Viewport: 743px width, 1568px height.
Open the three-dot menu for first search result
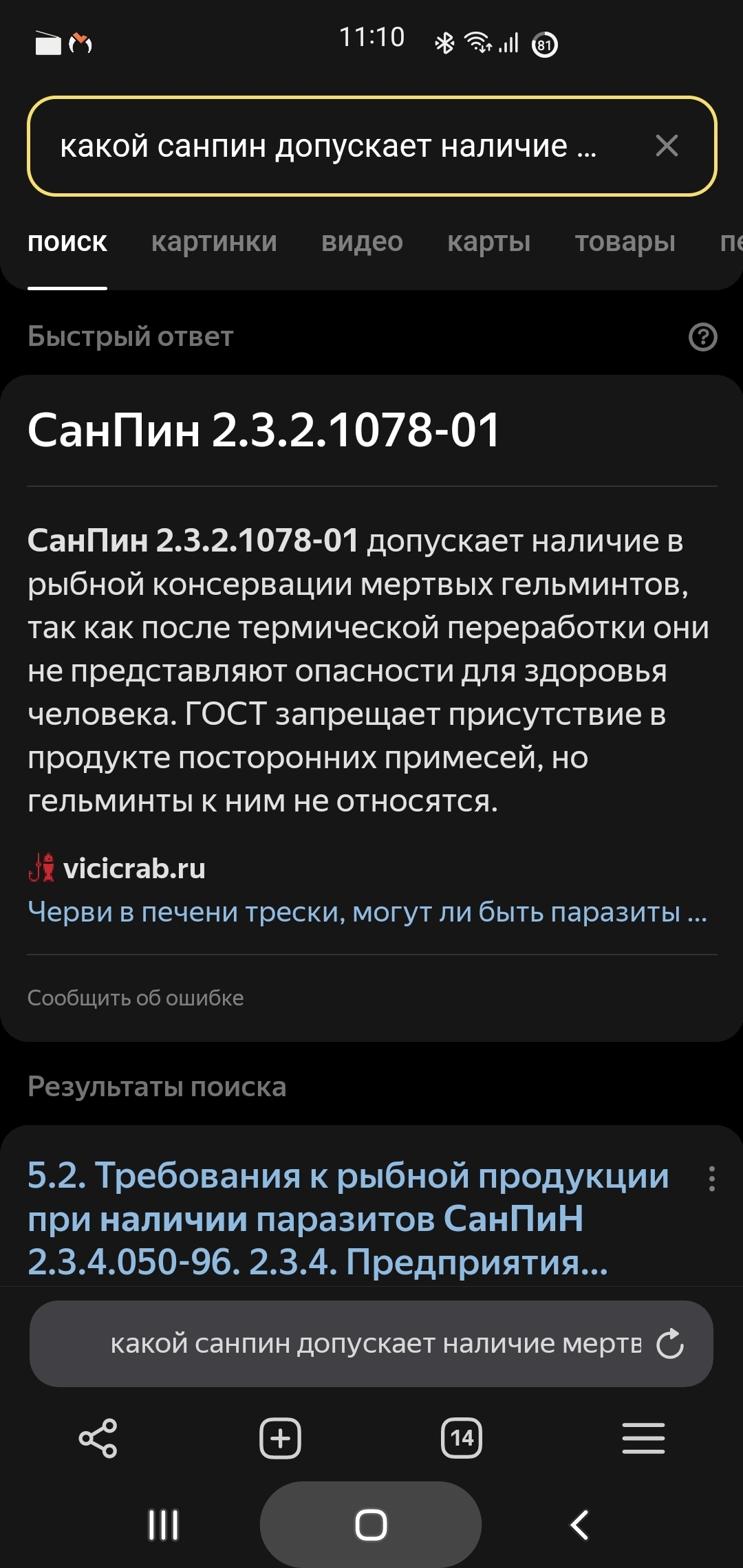[711, 1179]
